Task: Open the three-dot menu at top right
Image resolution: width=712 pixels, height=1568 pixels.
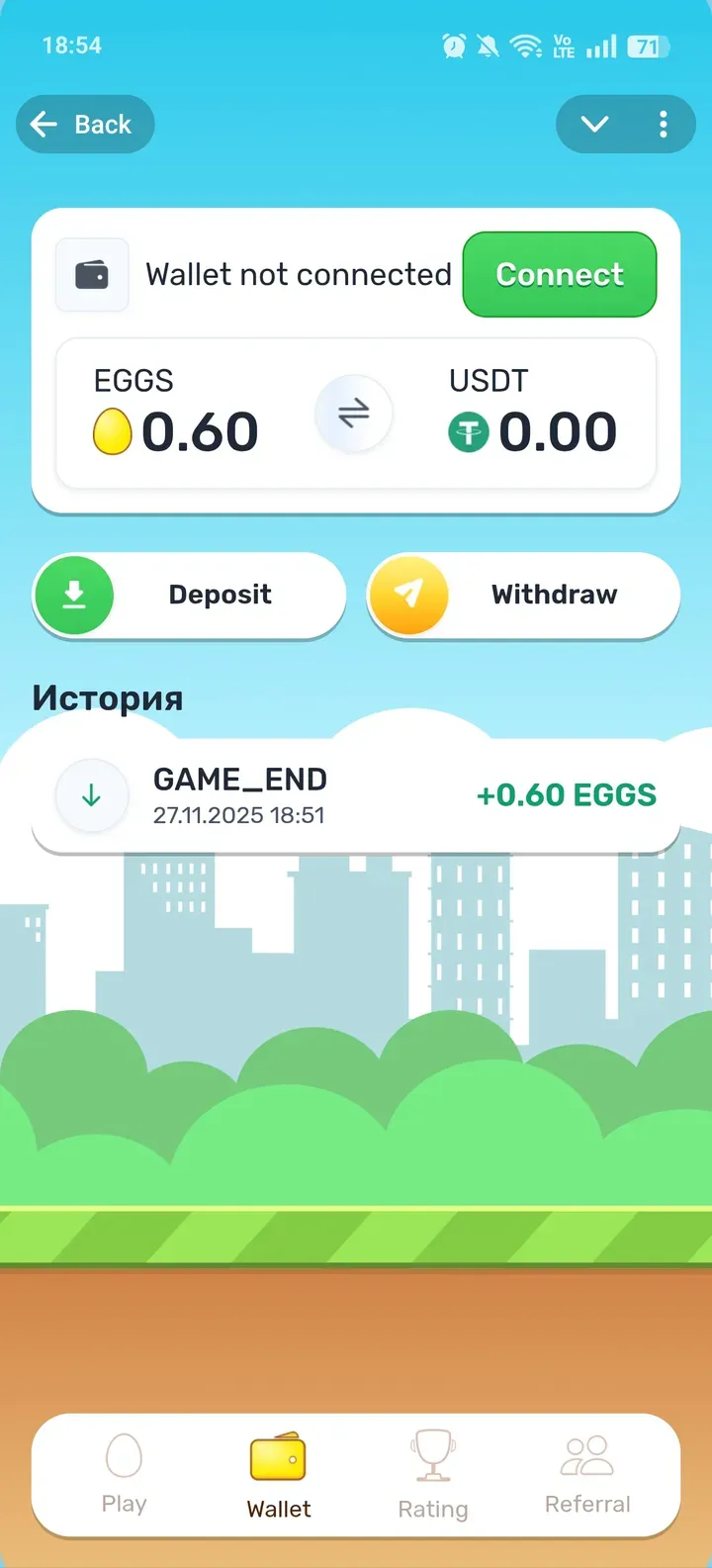Action: tap(663, 124)
